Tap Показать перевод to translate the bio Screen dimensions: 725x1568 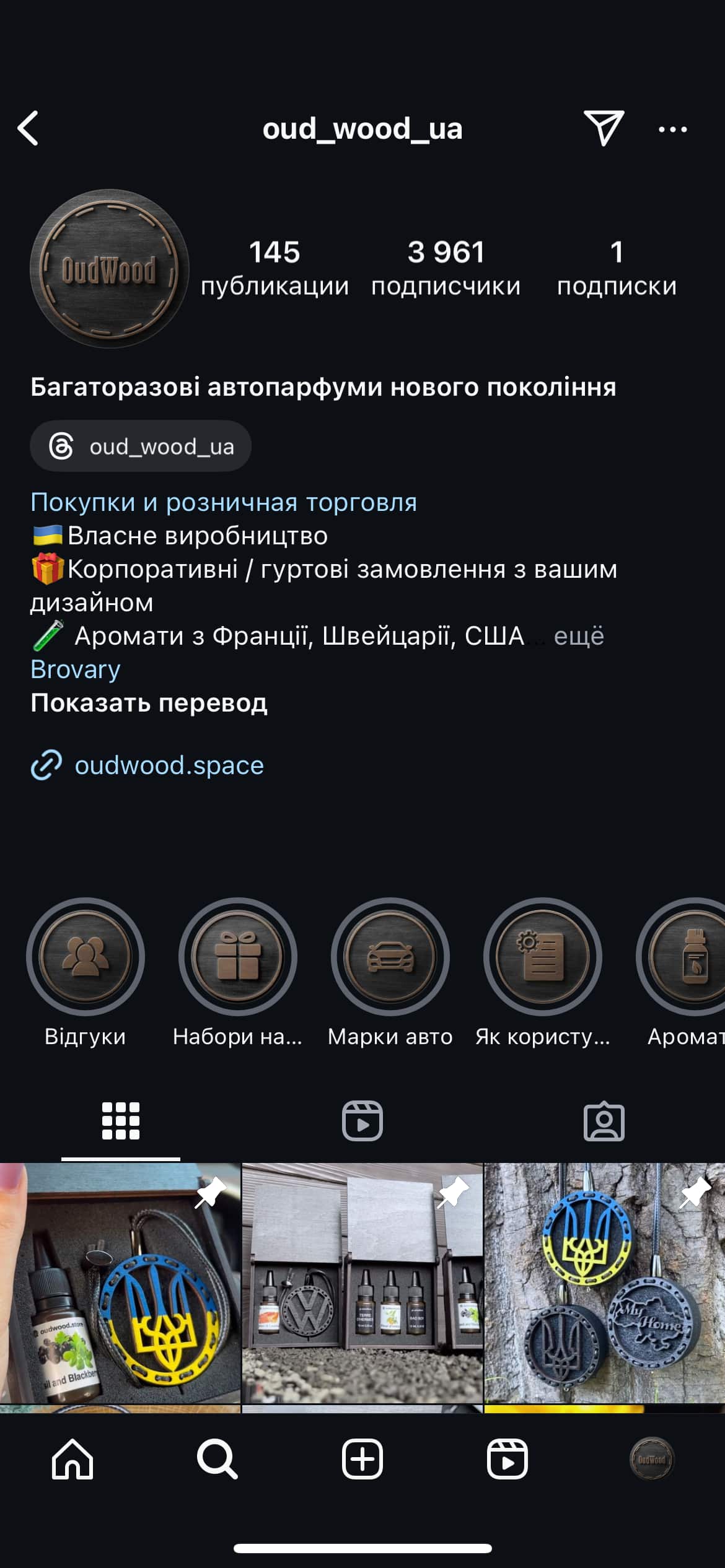coord(149,703)
